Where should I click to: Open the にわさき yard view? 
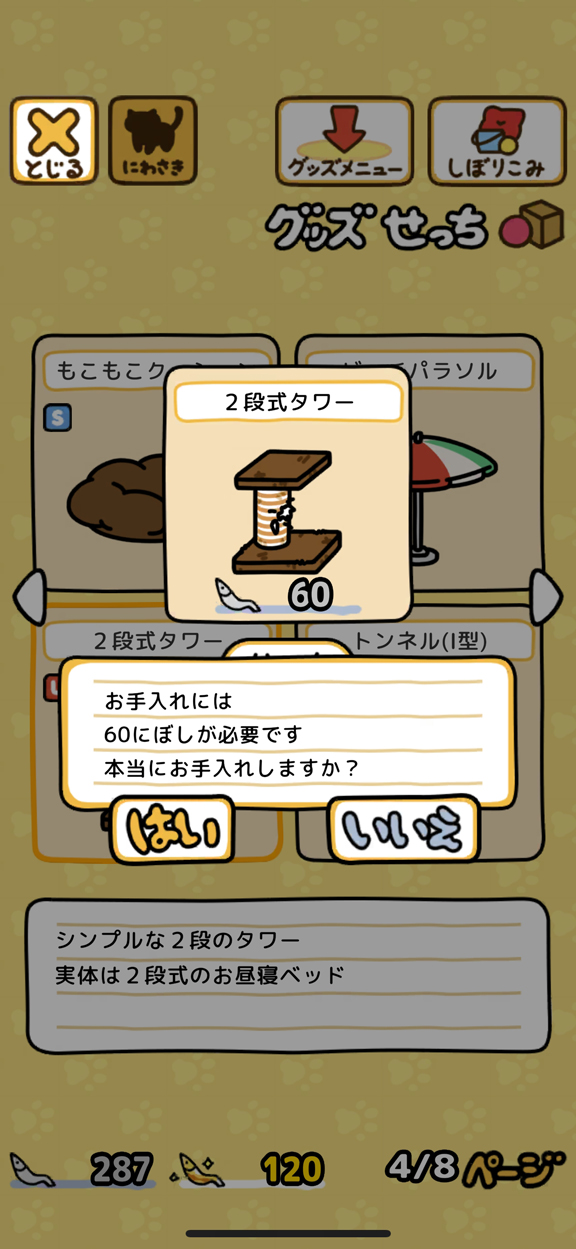coord(152,141)
